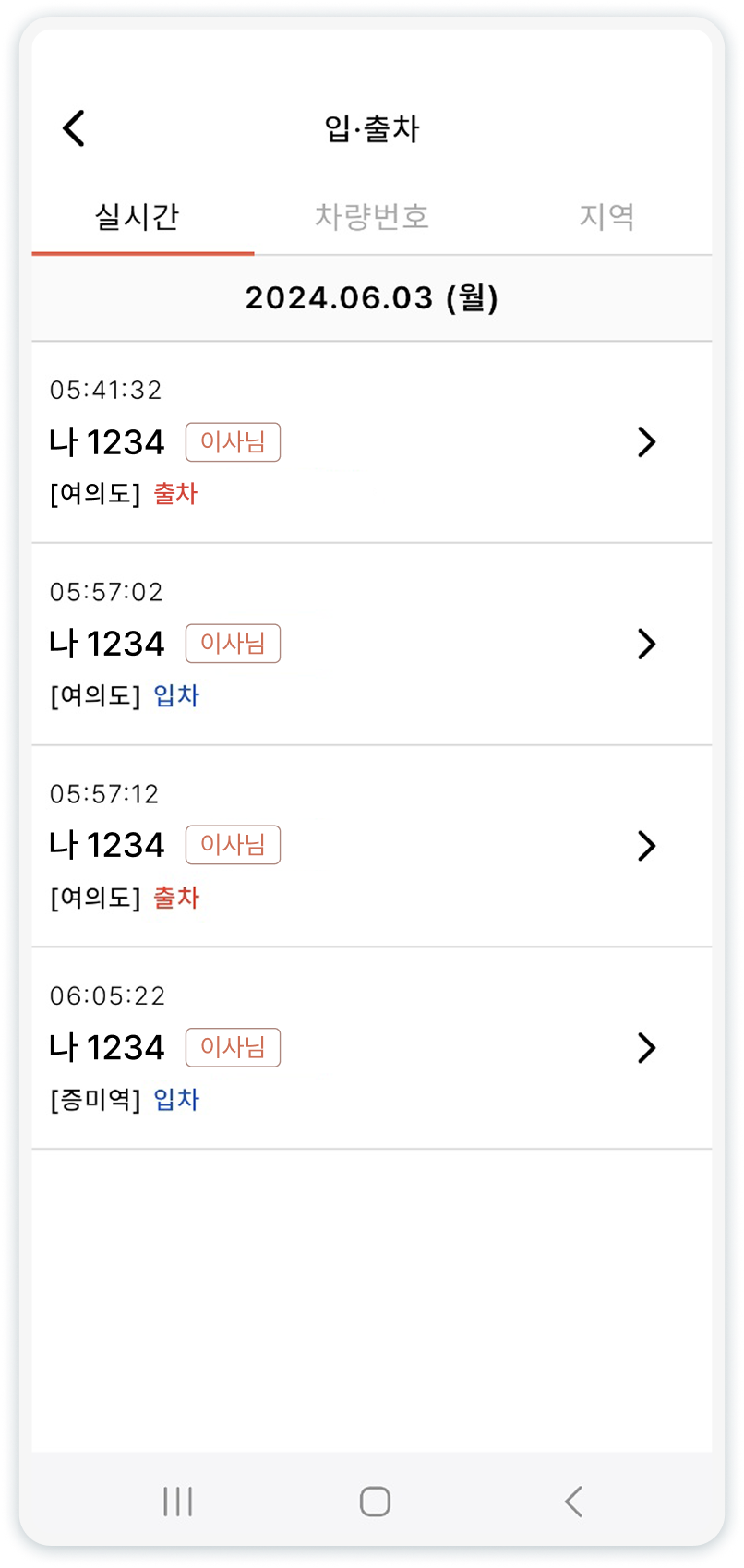Switch to the 차량번호 tab
The width and height of the screenshot is (744, 1568).
pyautogui.click(x=371, y=217)
